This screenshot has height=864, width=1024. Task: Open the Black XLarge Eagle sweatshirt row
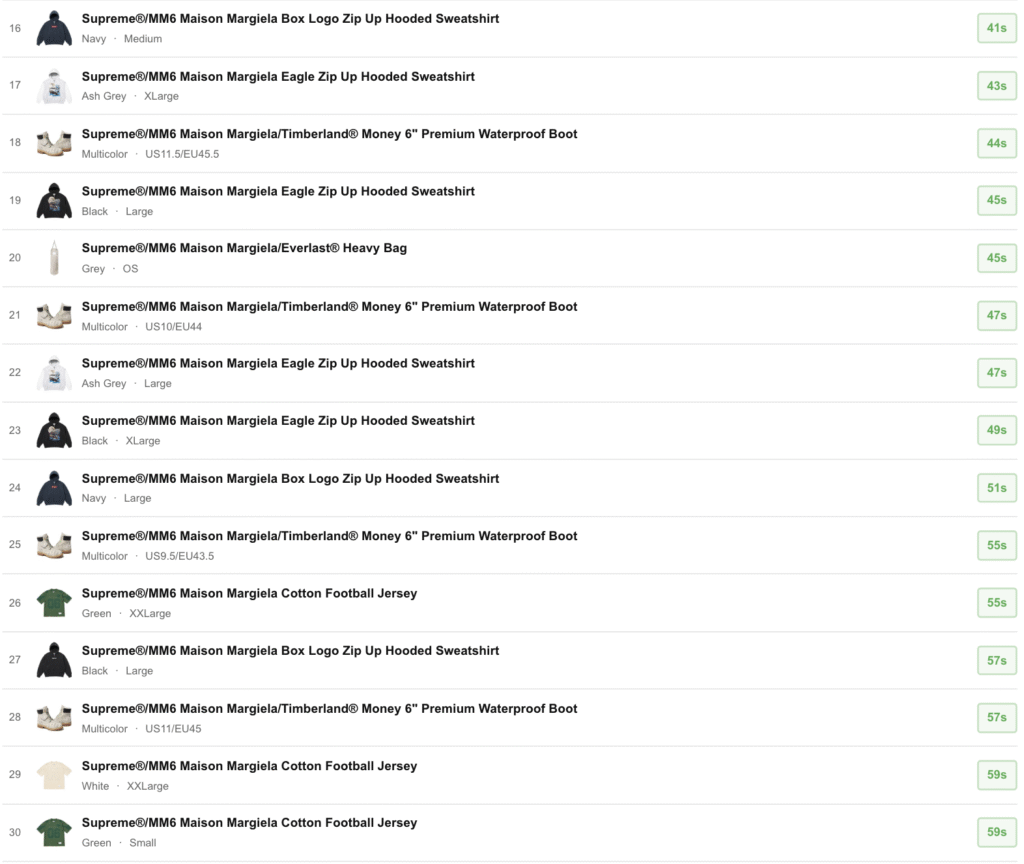[x=278, y=421]
